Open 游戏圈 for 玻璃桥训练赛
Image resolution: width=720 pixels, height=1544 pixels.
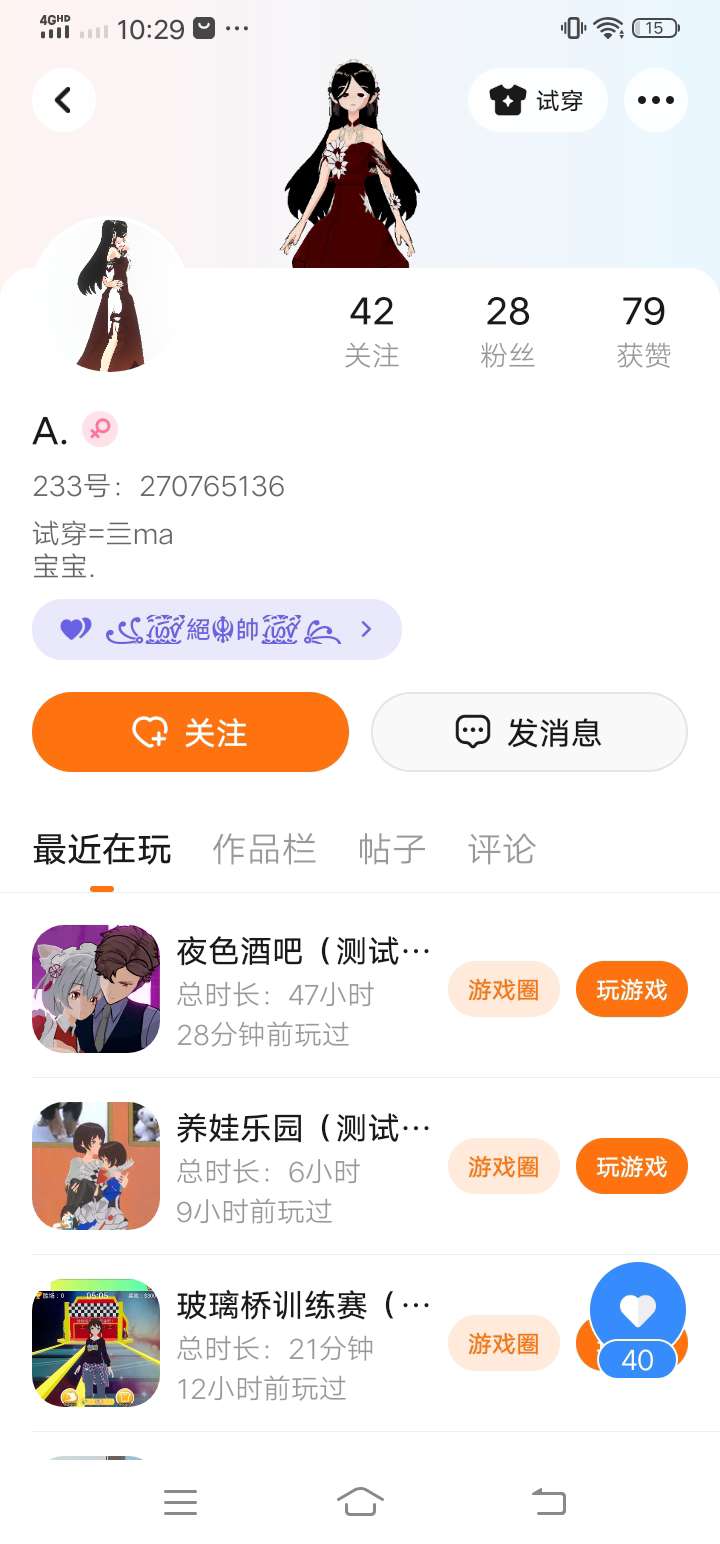coord(503,1344)
